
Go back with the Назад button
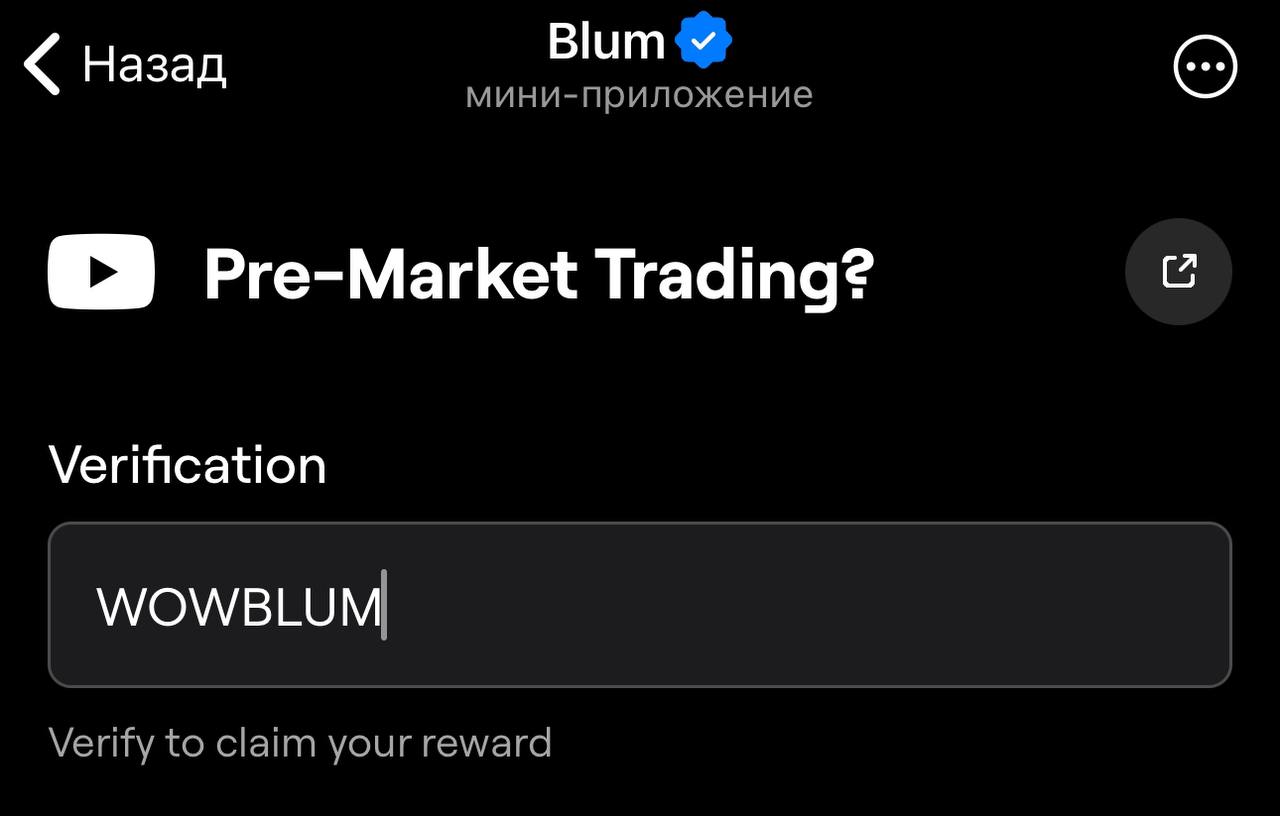[125, 65]
